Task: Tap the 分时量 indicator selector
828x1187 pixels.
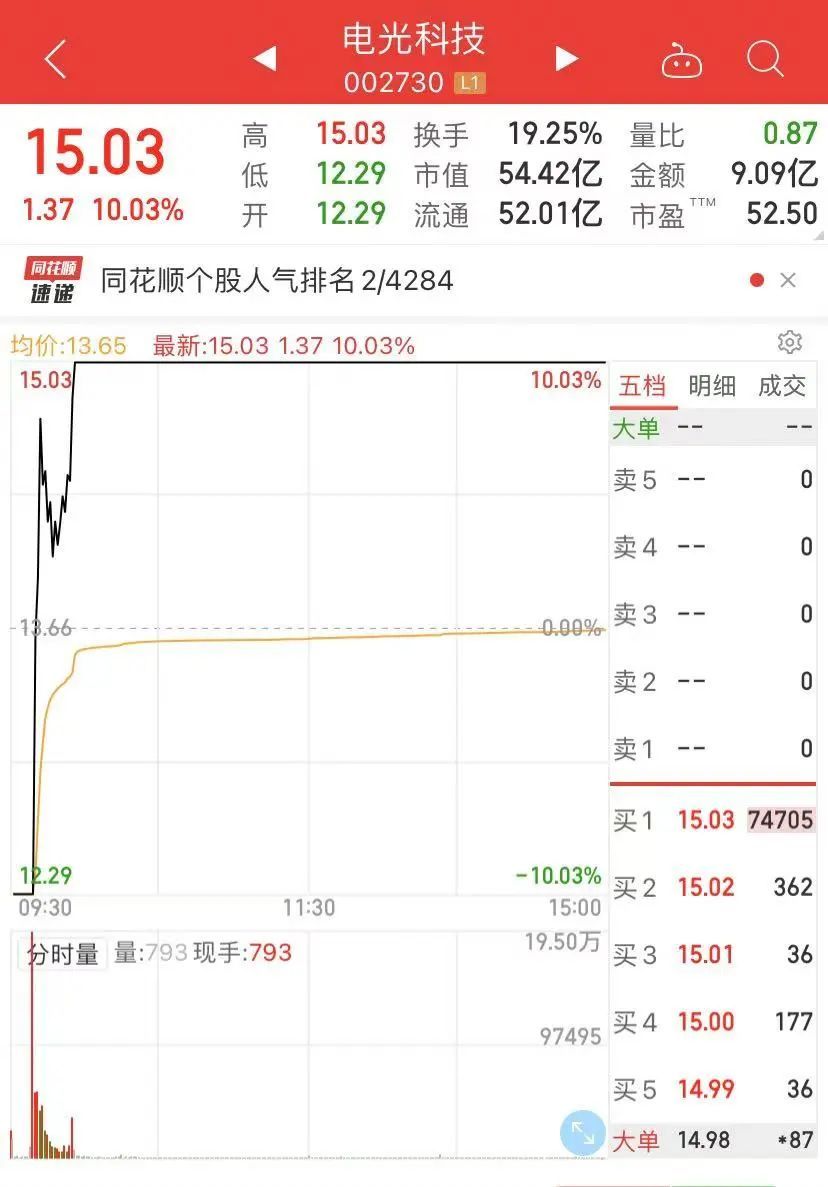Action: click(63, 954)
